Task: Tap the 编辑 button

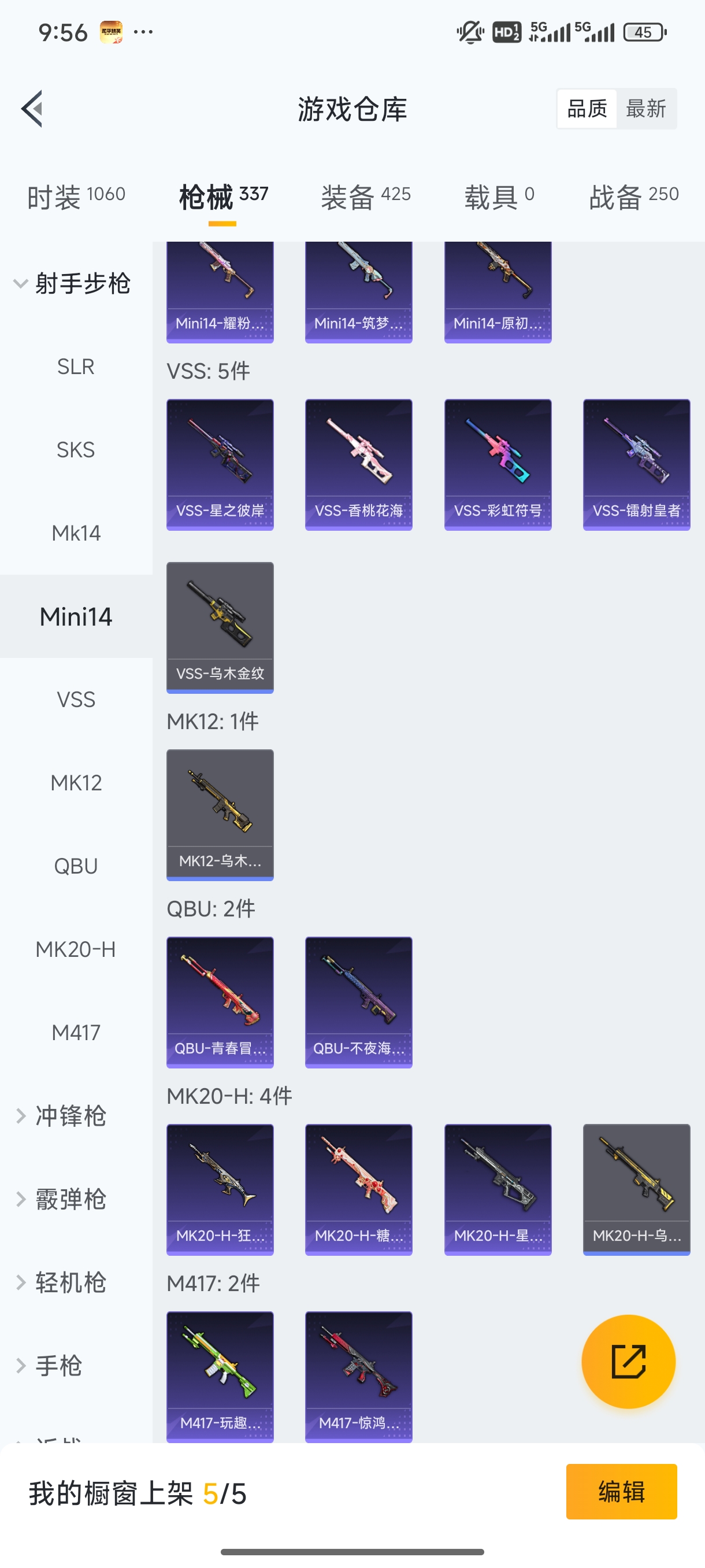Action: pyautogui.click(x=621, y=1491)
